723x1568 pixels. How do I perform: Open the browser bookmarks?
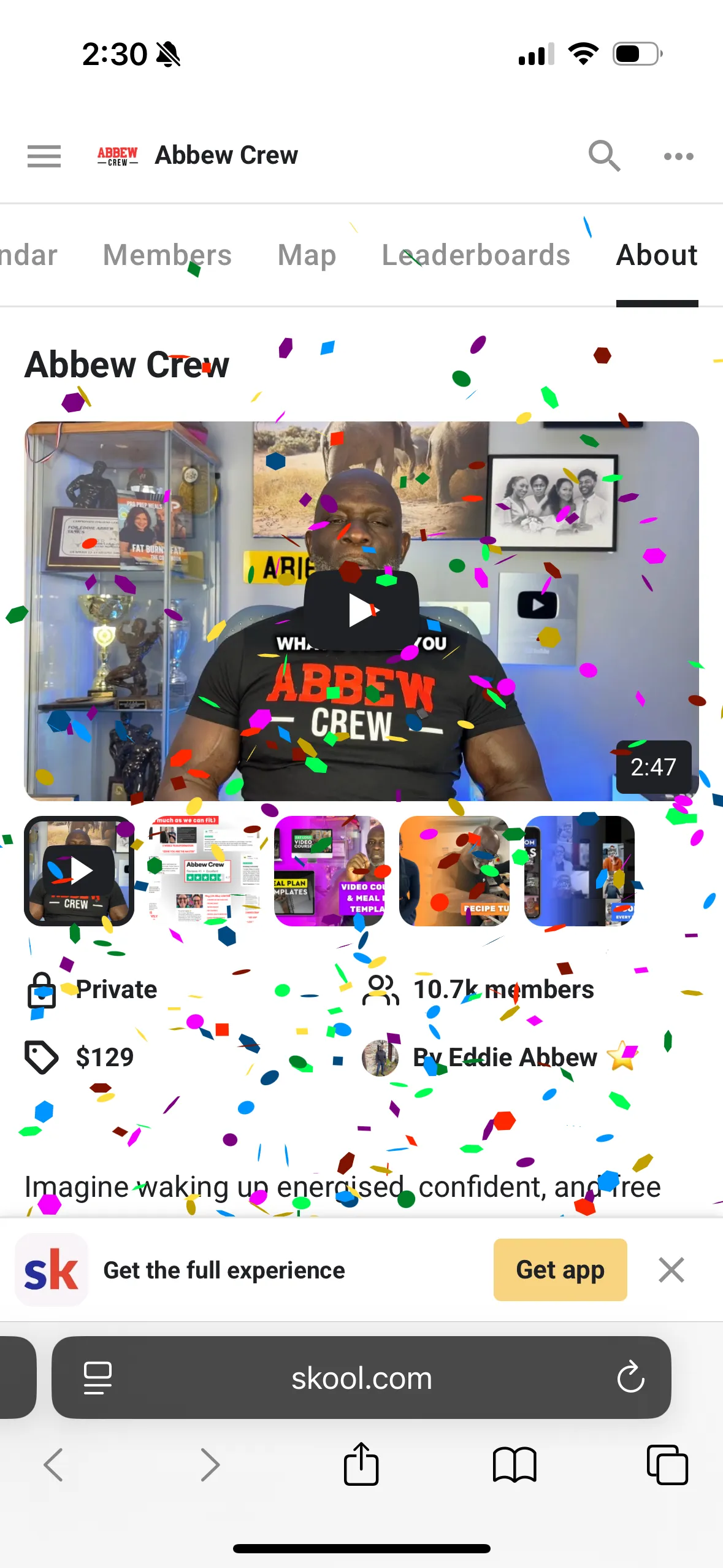(x=515, y=1466)
